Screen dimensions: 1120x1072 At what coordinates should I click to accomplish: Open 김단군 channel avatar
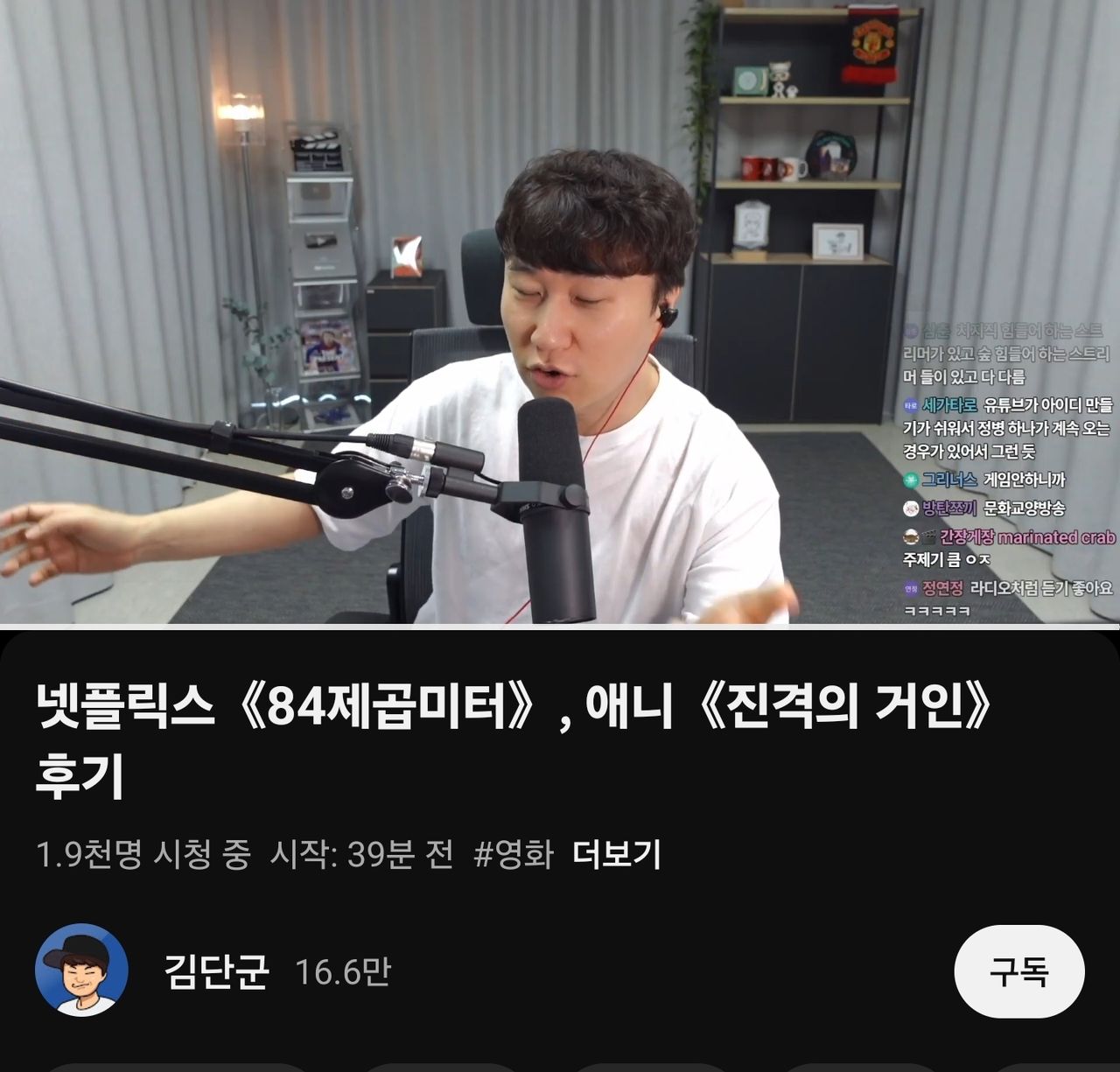81,970
